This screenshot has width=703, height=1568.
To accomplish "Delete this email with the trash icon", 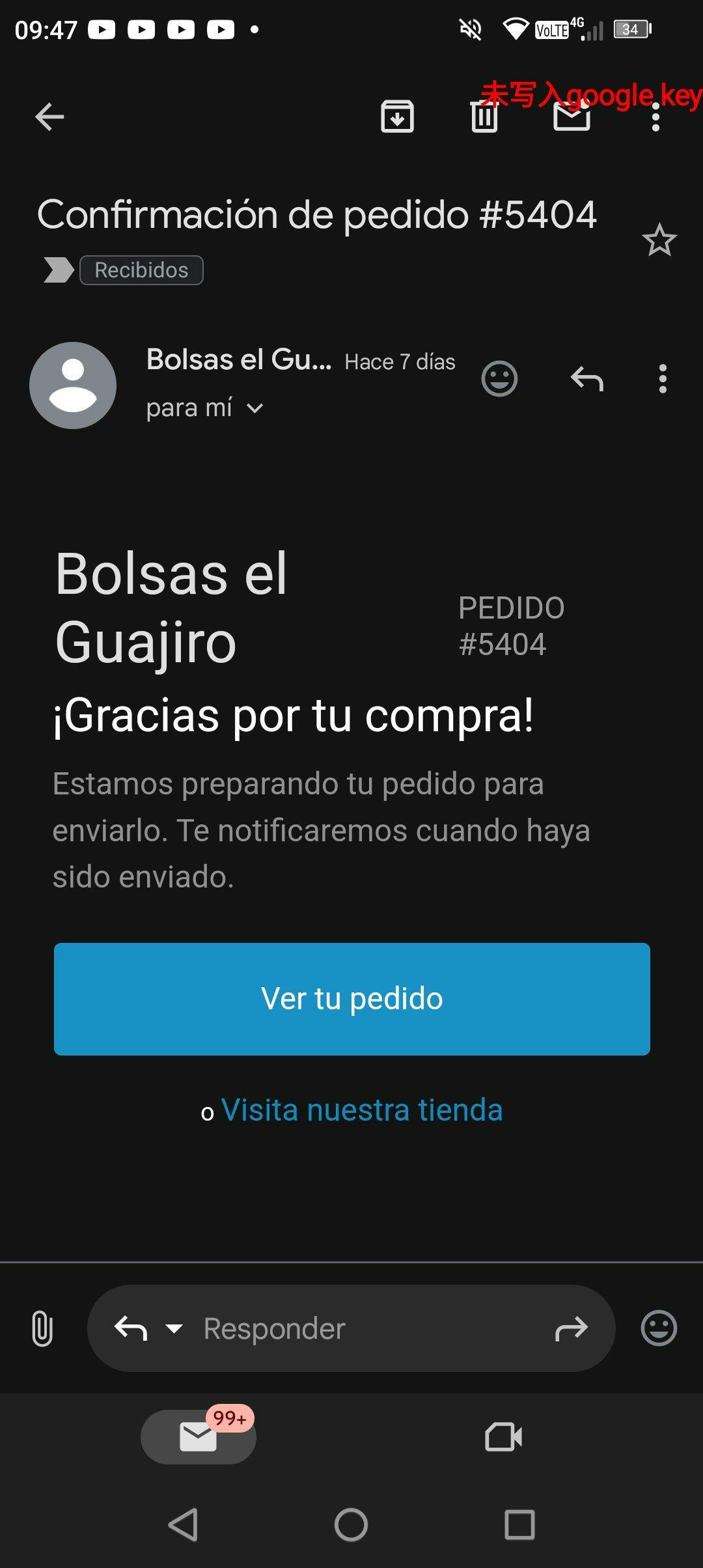I will tap(484, 118).
